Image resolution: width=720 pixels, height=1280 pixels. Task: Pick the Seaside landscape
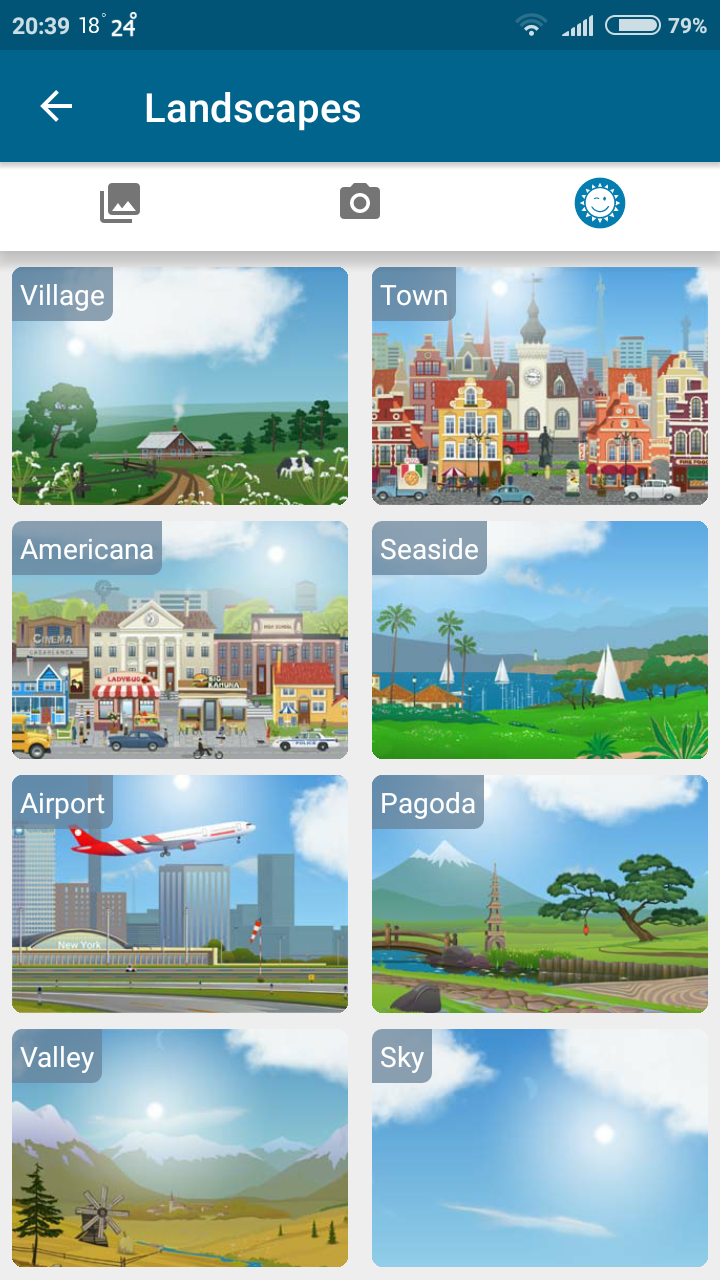tap(540, 640)
